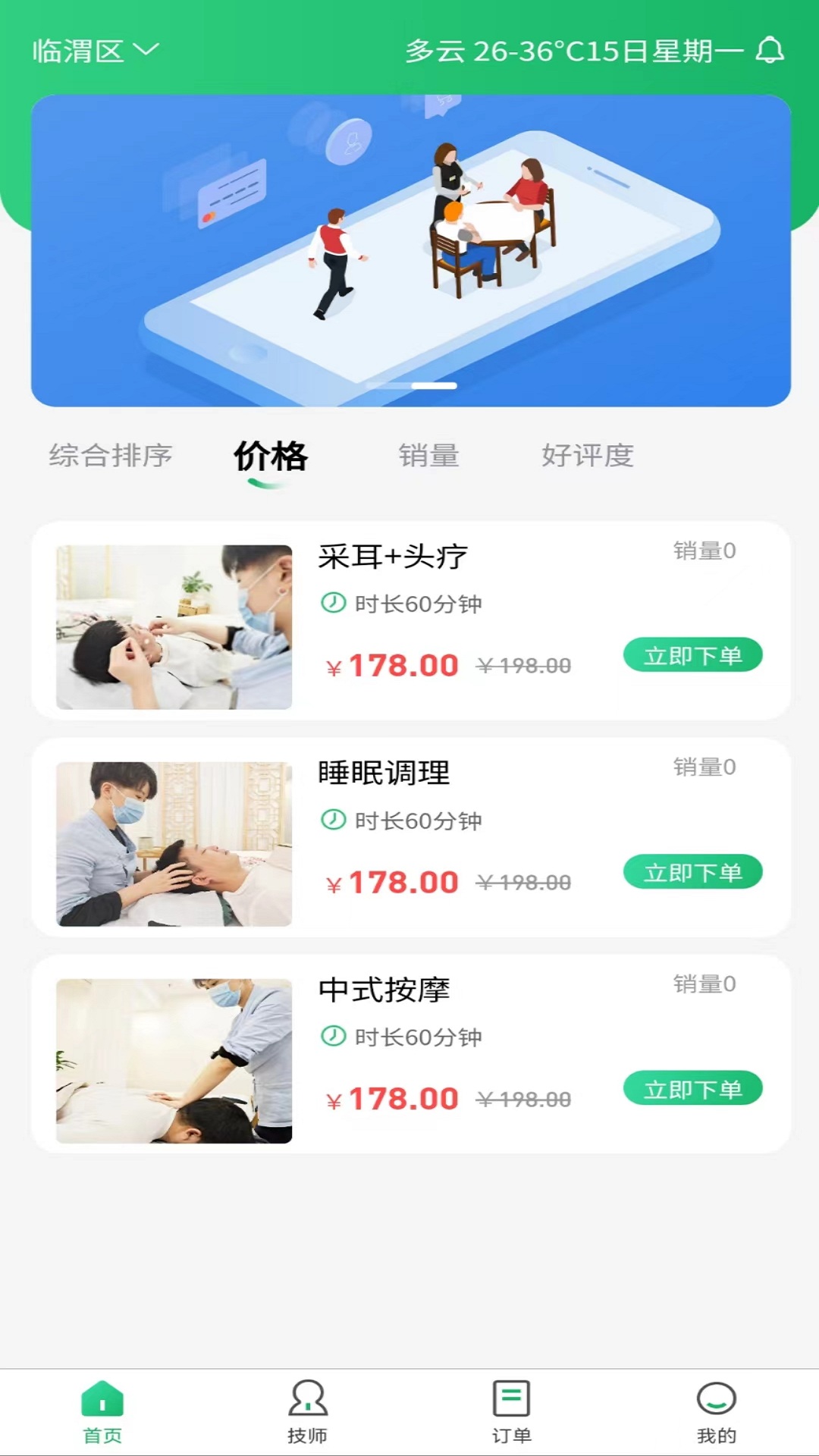Screen dimensions: 819x1456
Task: Sort services by 销量
Action: click(x=428, y=456)
